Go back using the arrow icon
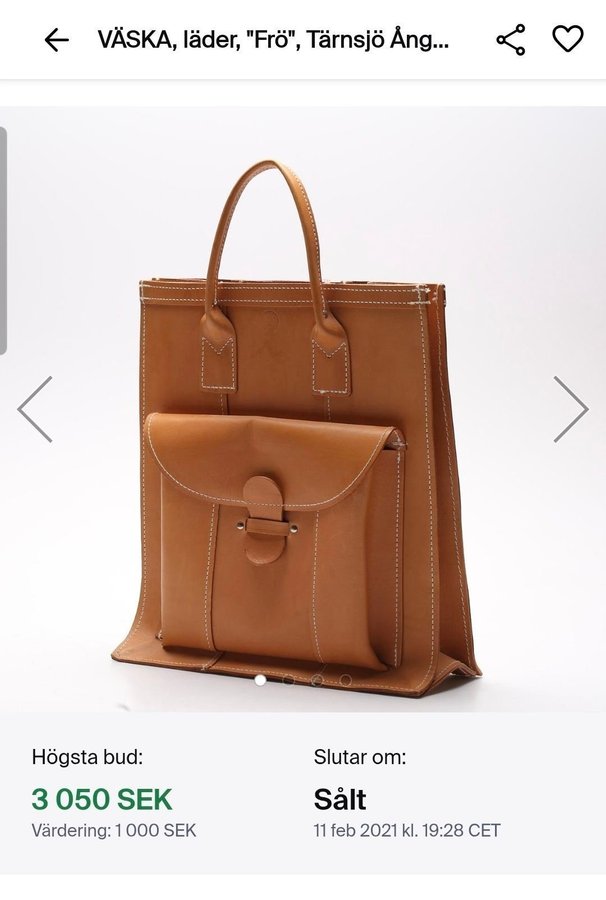This screenshot has width=606, height=900. point(57,40)
